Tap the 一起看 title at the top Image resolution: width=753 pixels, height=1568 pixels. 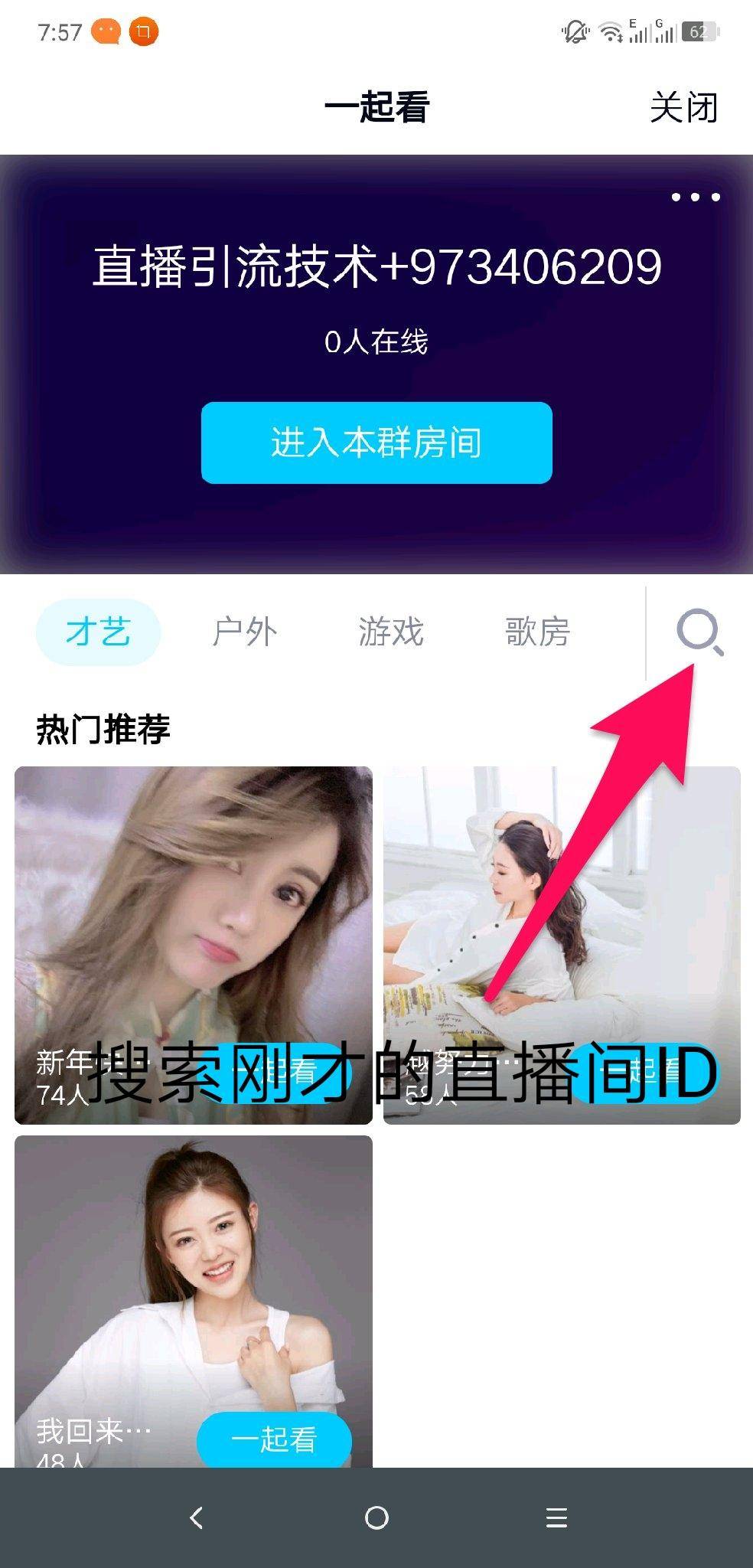coord(376,107)
